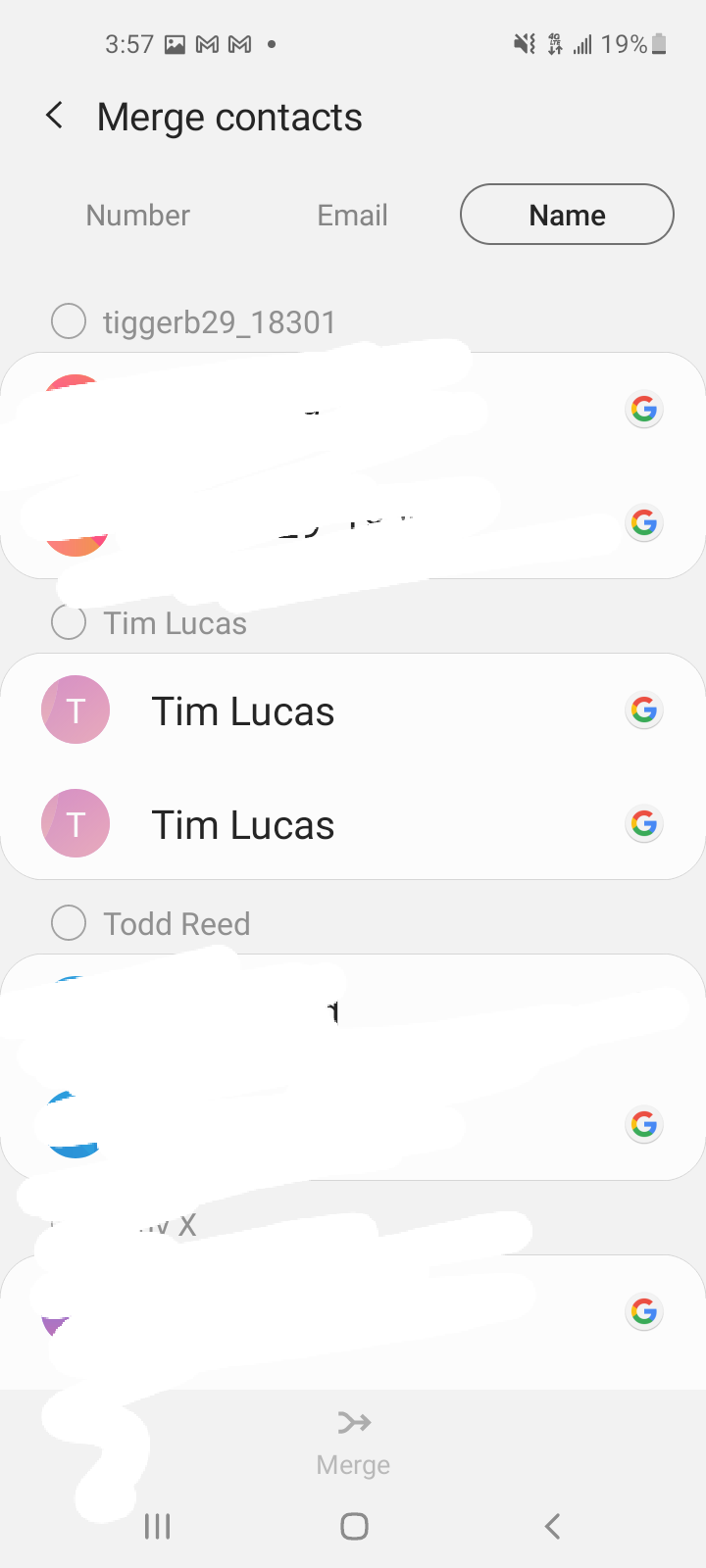Select the tiggerb29_18301 contact group
The width and height of the screenshot is (706, 1568).
pyautogui.click(x=69, y=321)
